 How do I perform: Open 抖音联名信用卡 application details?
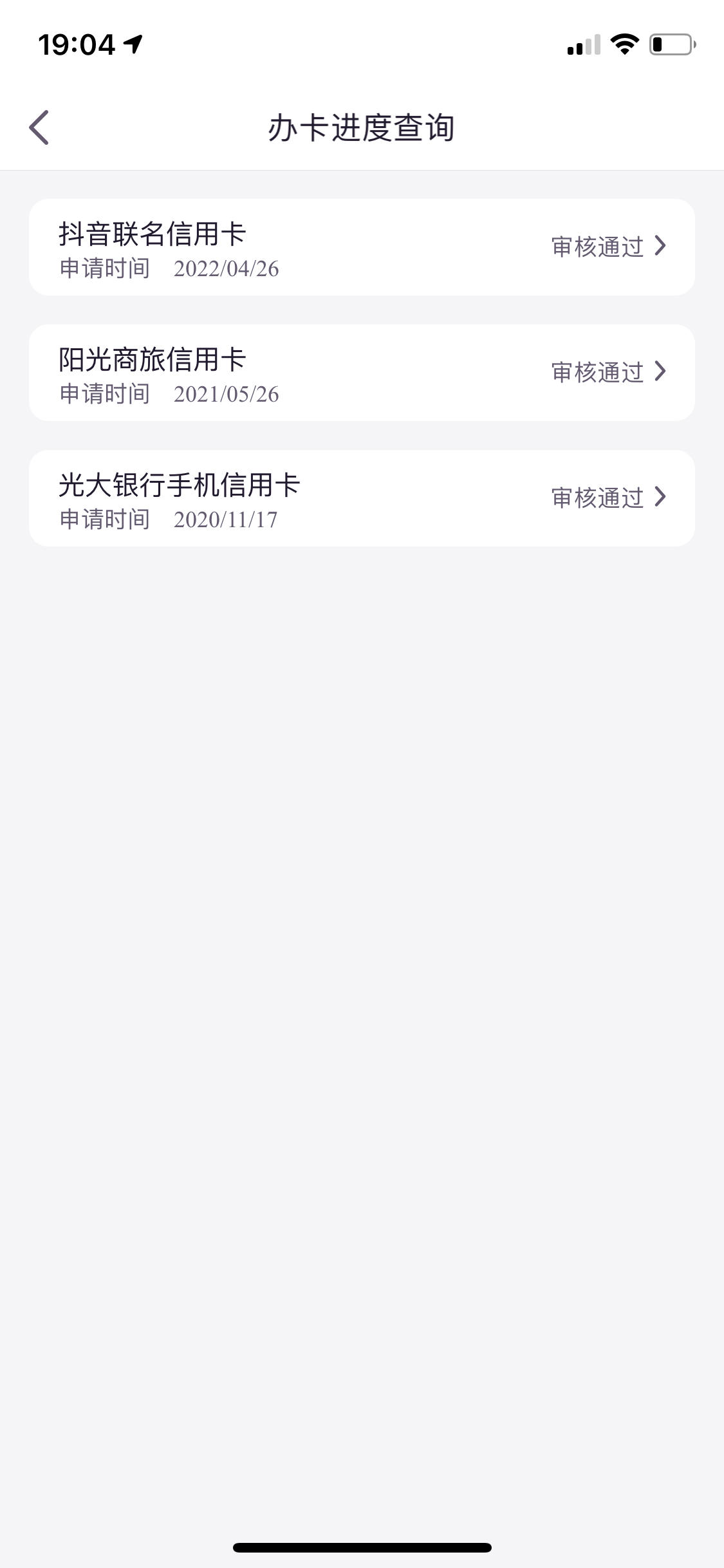click(362, 247)
